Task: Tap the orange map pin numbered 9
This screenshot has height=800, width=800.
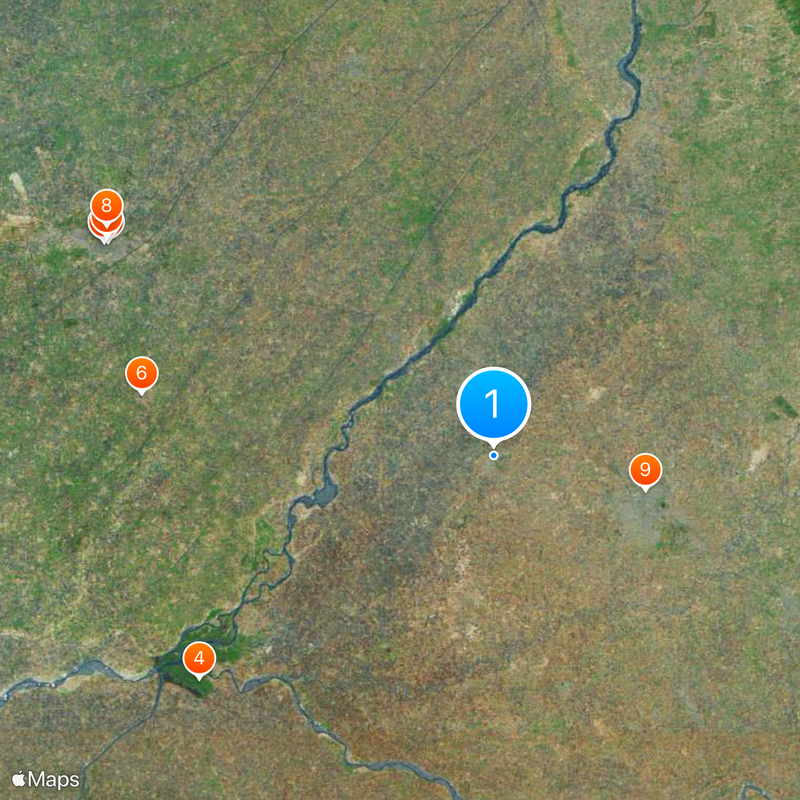Action: click(x=645, y=469)
